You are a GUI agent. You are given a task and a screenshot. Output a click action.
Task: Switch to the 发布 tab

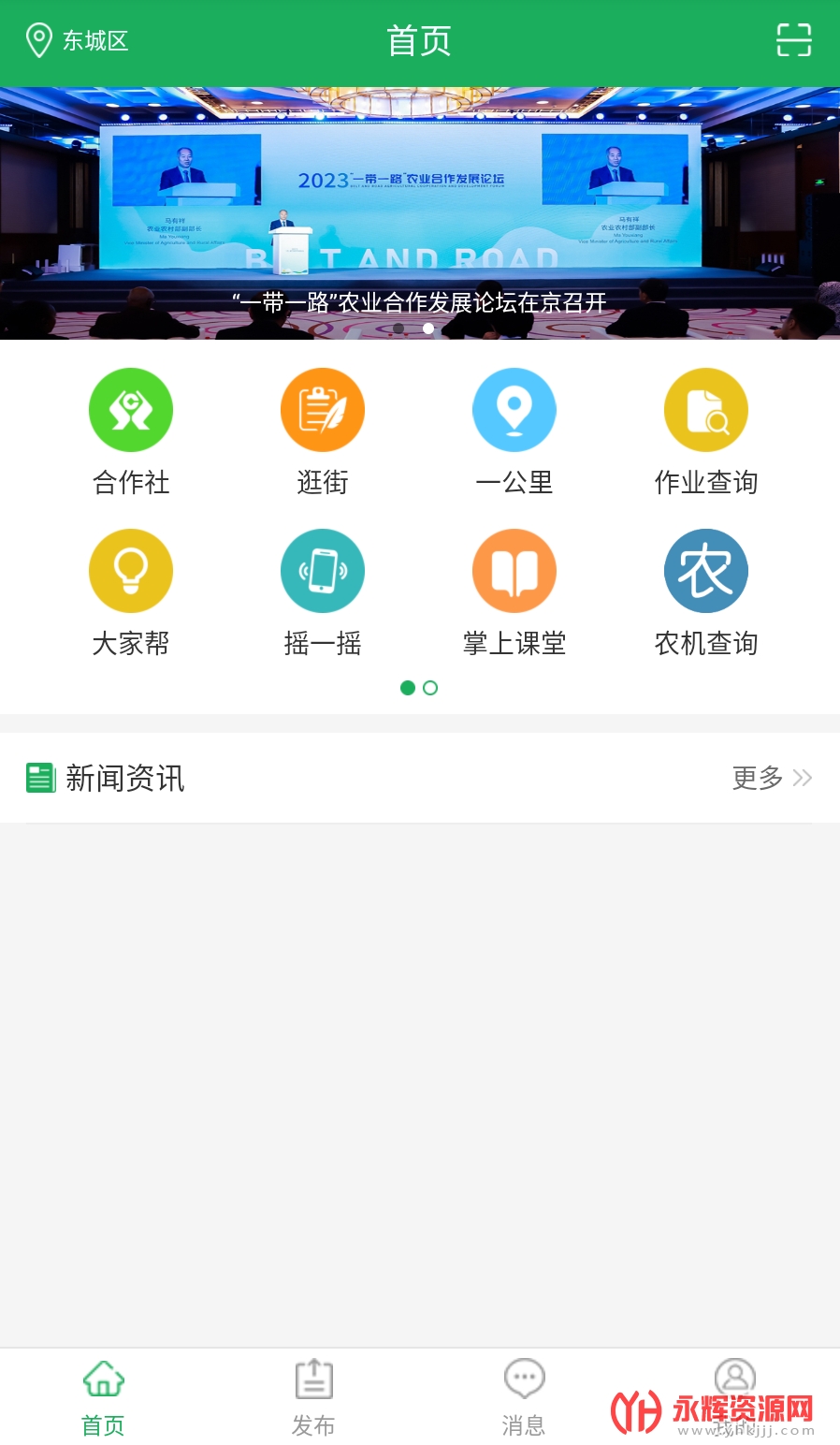coord(314,1396)
